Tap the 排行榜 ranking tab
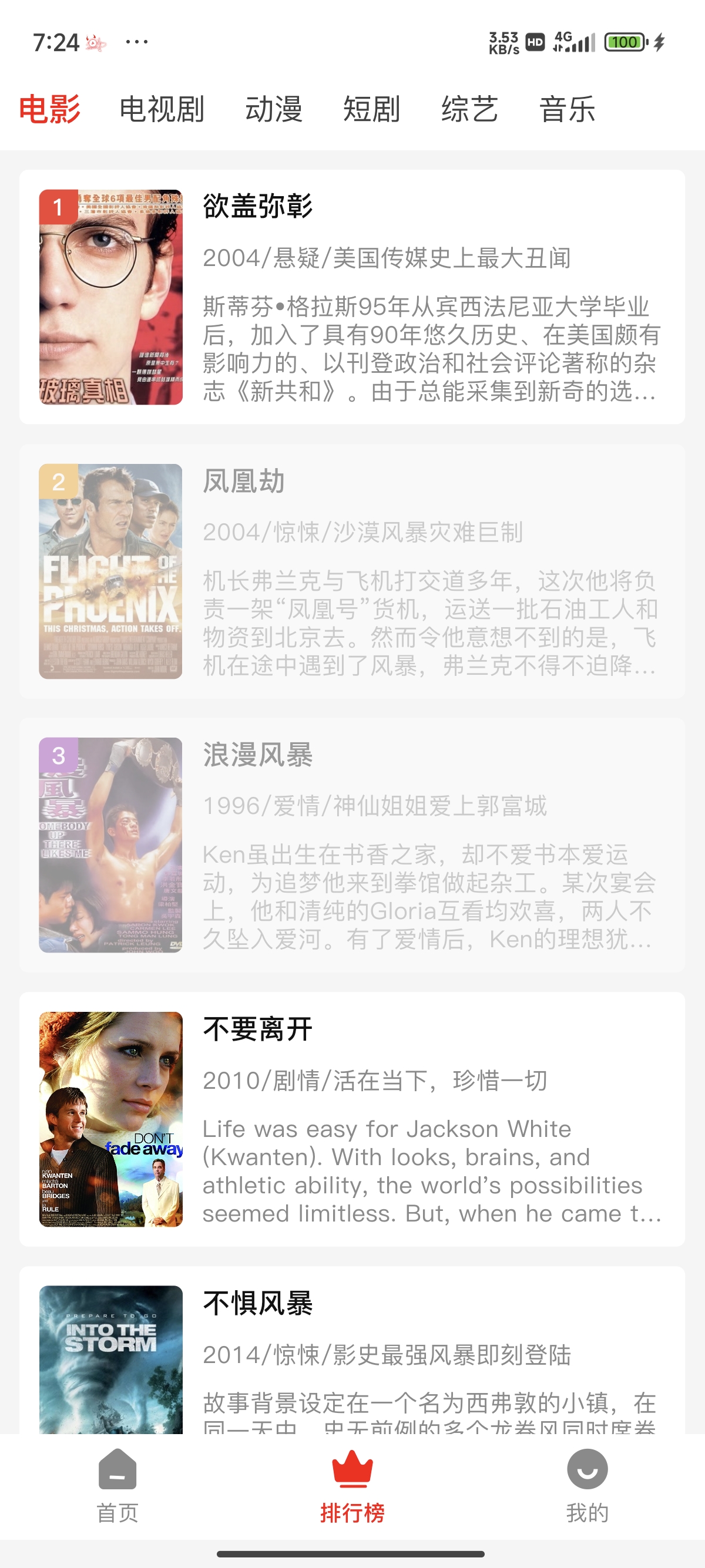705x1568 pixels. pyautogui.click(x=352, y=1485)
